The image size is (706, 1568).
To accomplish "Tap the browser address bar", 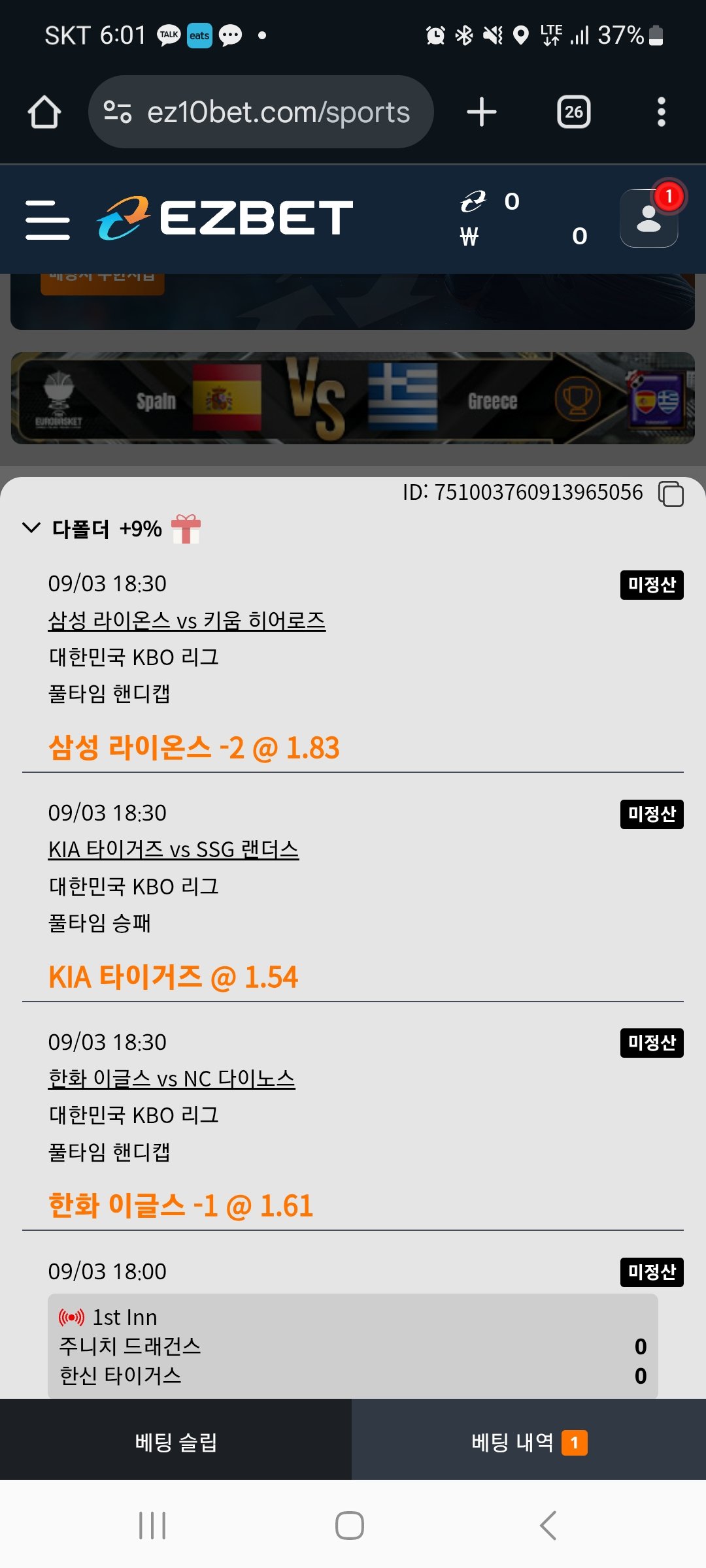I will [x=261, y=112].
